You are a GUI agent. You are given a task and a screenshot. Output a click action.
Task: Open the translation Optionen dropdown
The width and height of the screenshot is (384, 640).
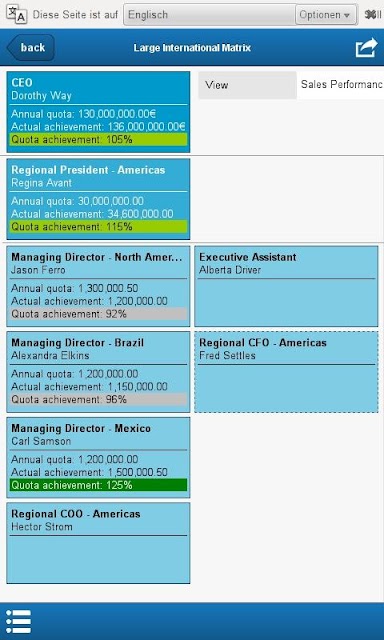point(325,15)
